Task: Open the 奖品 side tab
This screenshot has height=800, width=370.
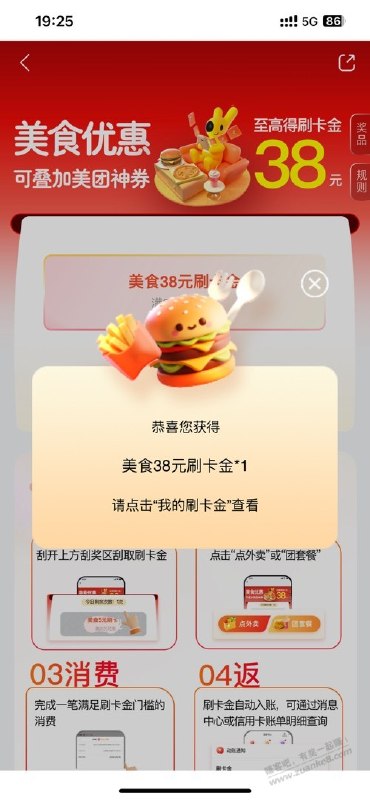Action: [x=361, y=134]
